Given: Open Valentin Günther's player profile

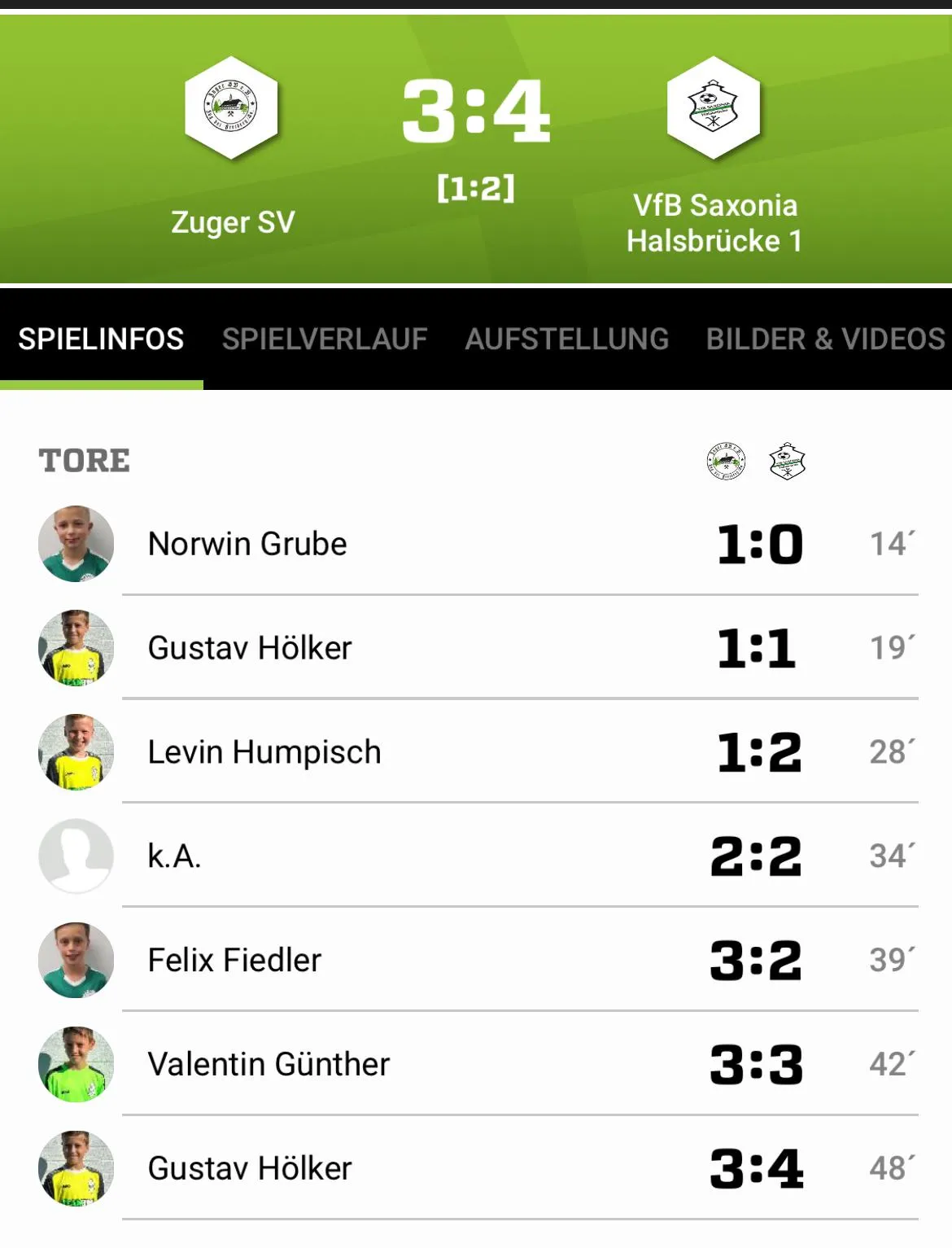Looking at the screenshot, I should pyautogui.click(x=269, y=1065).
